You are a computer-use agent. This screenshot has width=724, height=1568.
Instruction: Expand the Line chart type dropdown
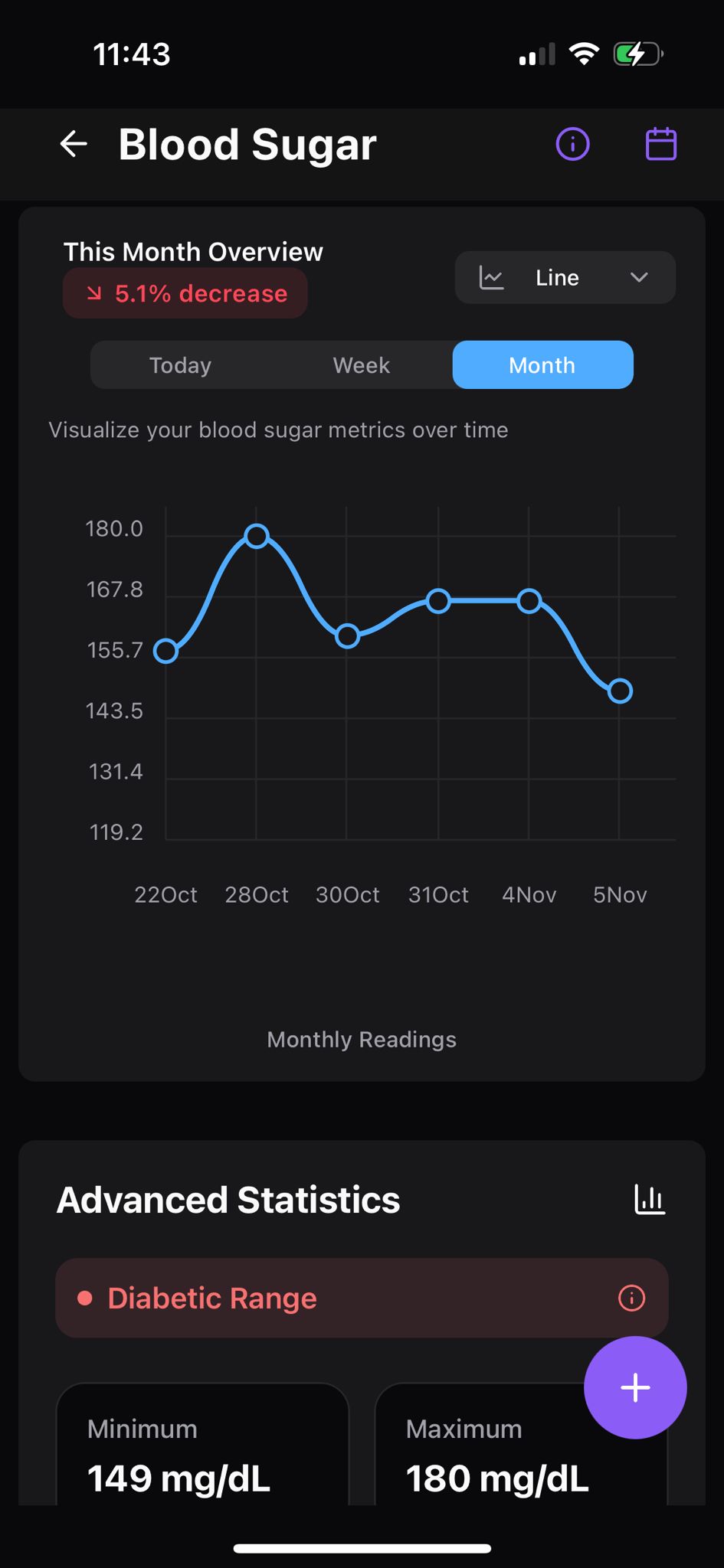pos(565,278)
